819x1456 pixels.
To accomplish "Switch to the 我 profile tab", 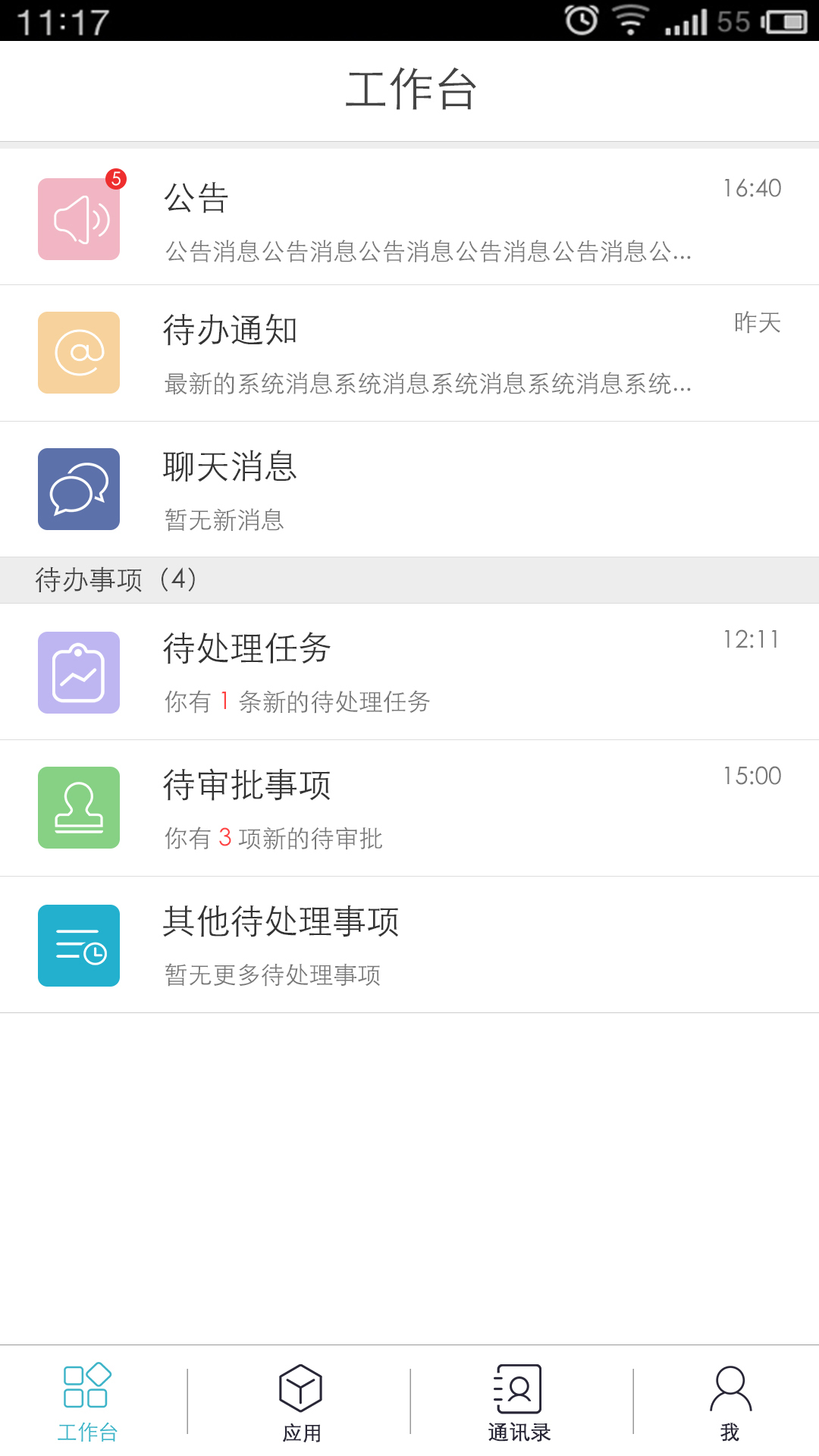I will point(730,1401).
